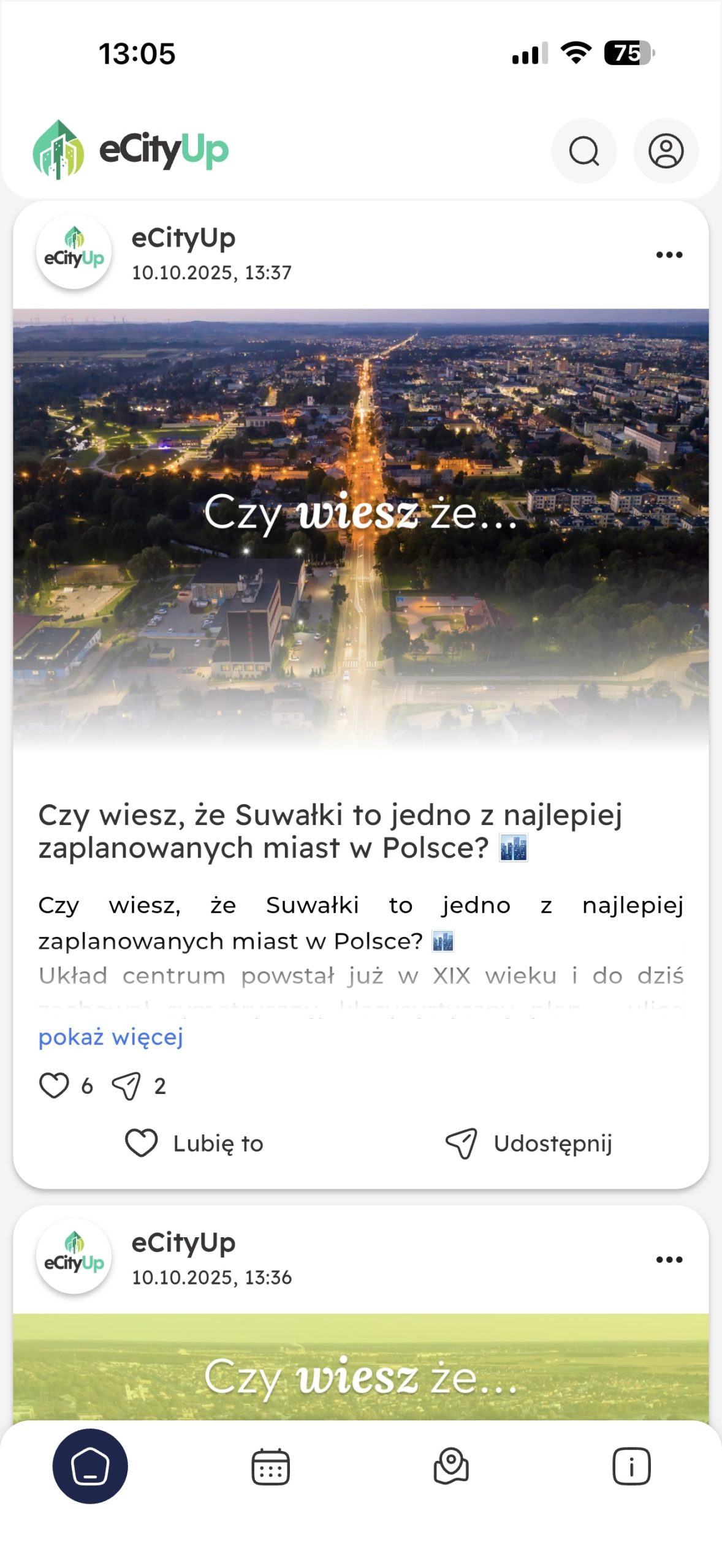The image size is (722, 1568).
Task: Open the overflow menu on the 13:37 post
Action: coord(669,255)
